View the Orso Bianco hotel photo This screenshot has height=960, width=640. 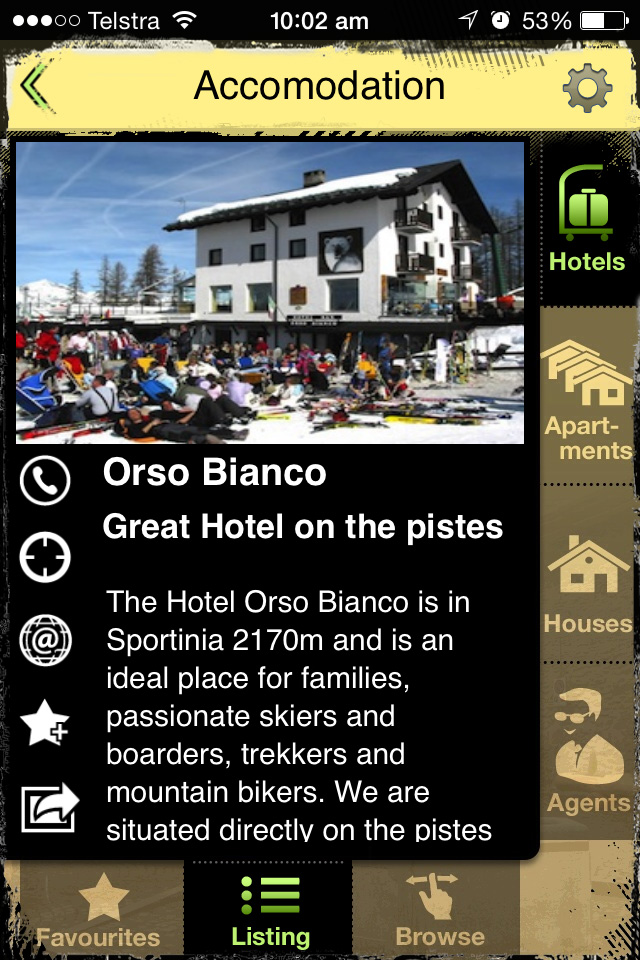coord(270,292)
